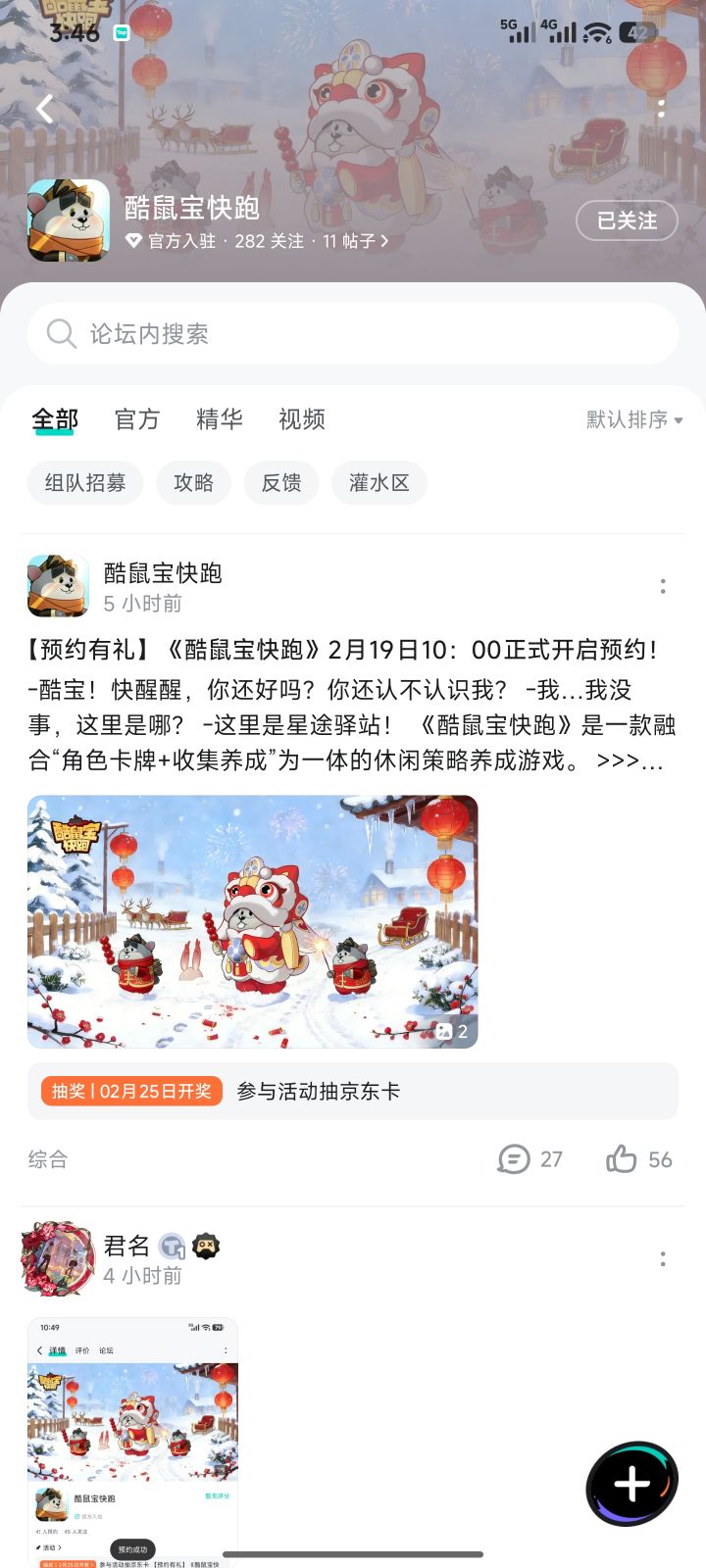Tap the floating plus button to create a post
The width and height of the screenshot is (706, 1568).
[x=631, y=1484]
